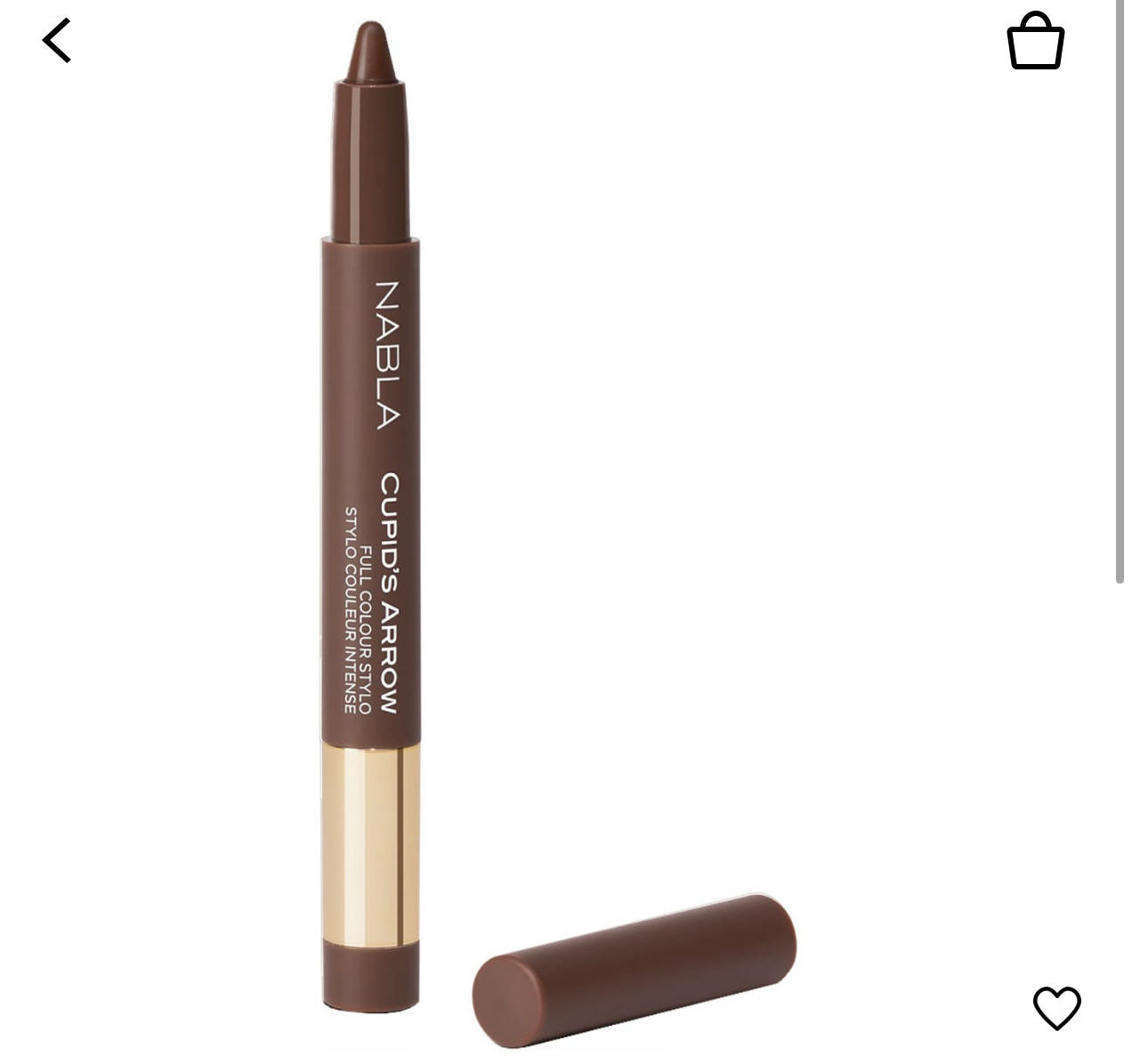This screenshot has width=1132, height=1064.
Task: Go back using the arrow
Action: pos(57,41)
